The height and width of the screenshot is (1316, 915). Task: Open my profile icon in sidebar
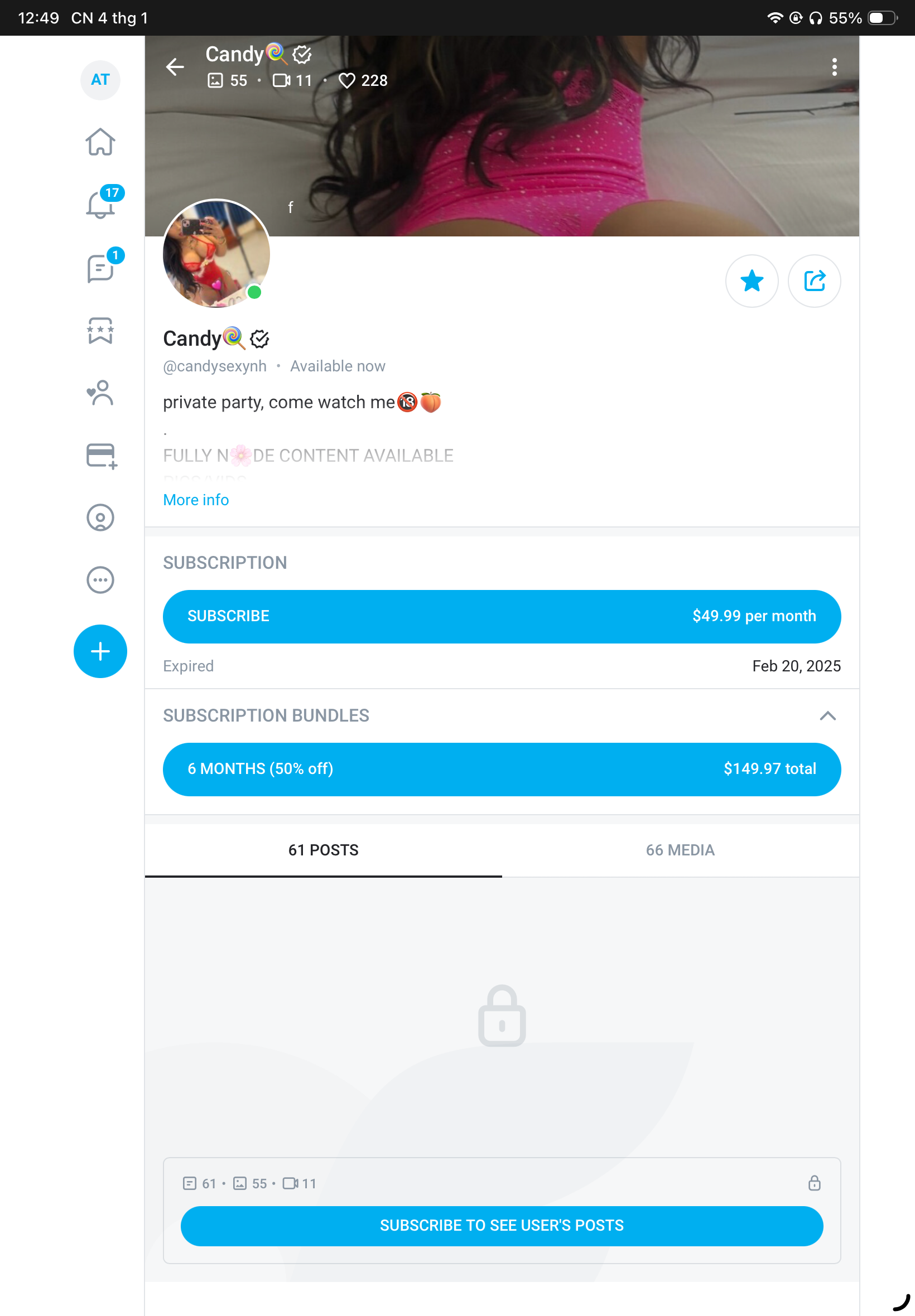tap(100, 518)
